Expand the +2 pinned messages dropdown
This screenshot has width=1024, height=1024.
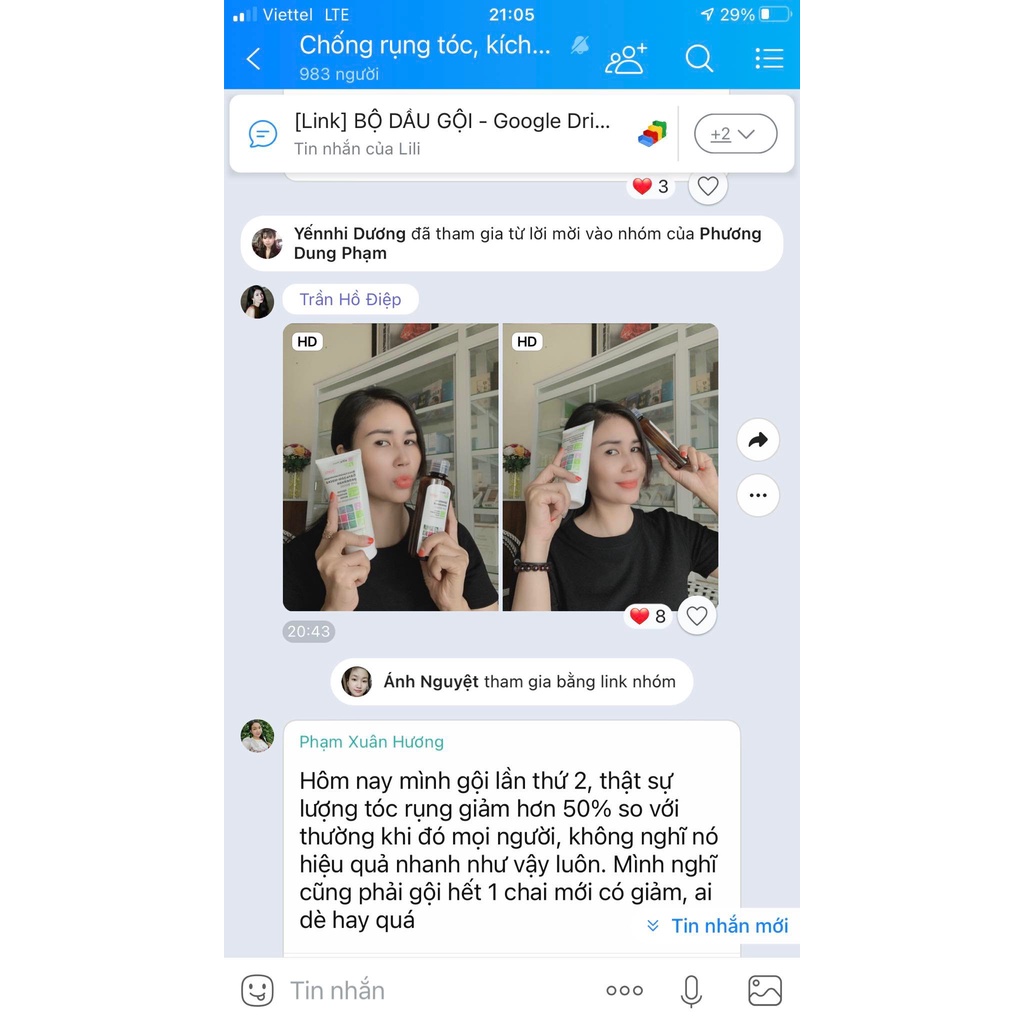click(x=735, y=134)
